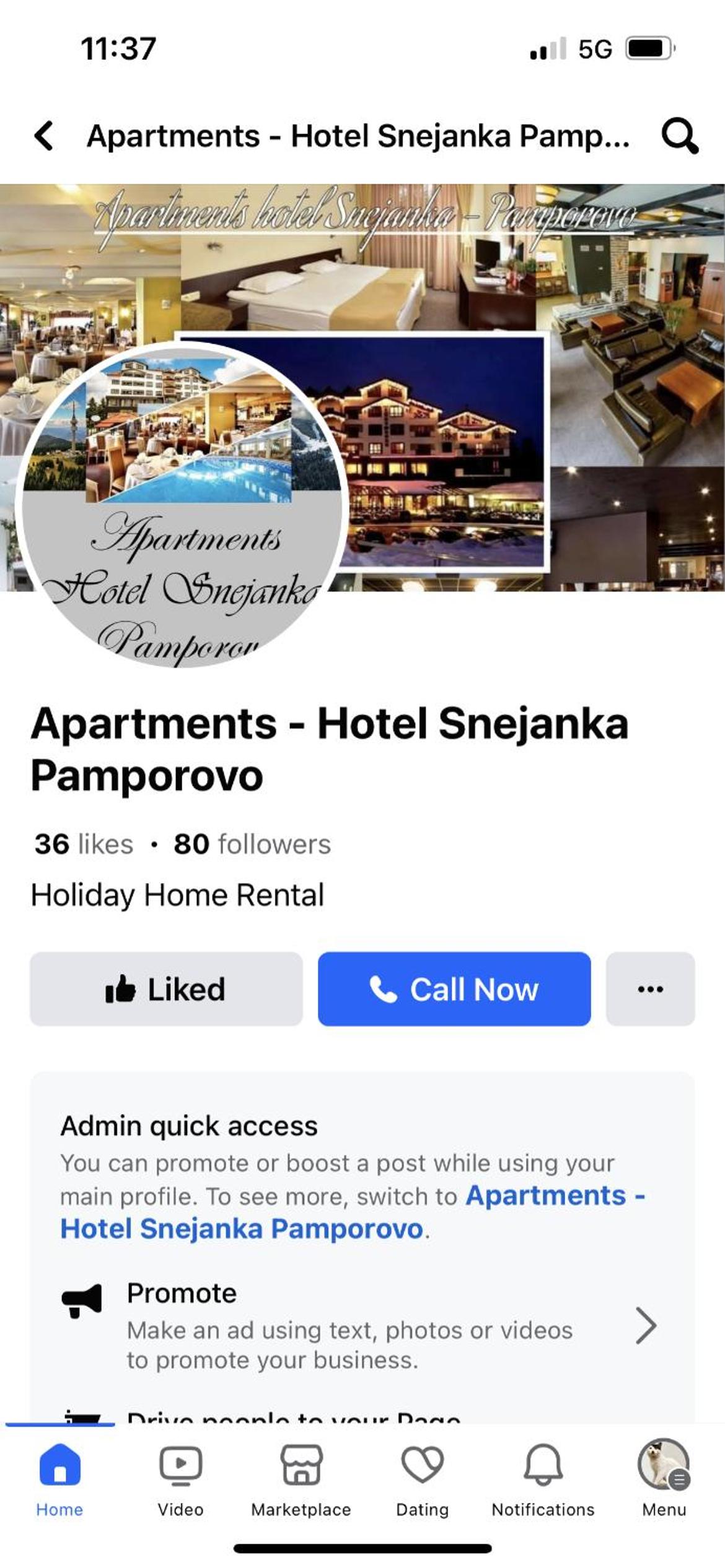View the round profile picture
Image resolution: width=725 pixels, height=1568 pixels.
coord(181,505)
